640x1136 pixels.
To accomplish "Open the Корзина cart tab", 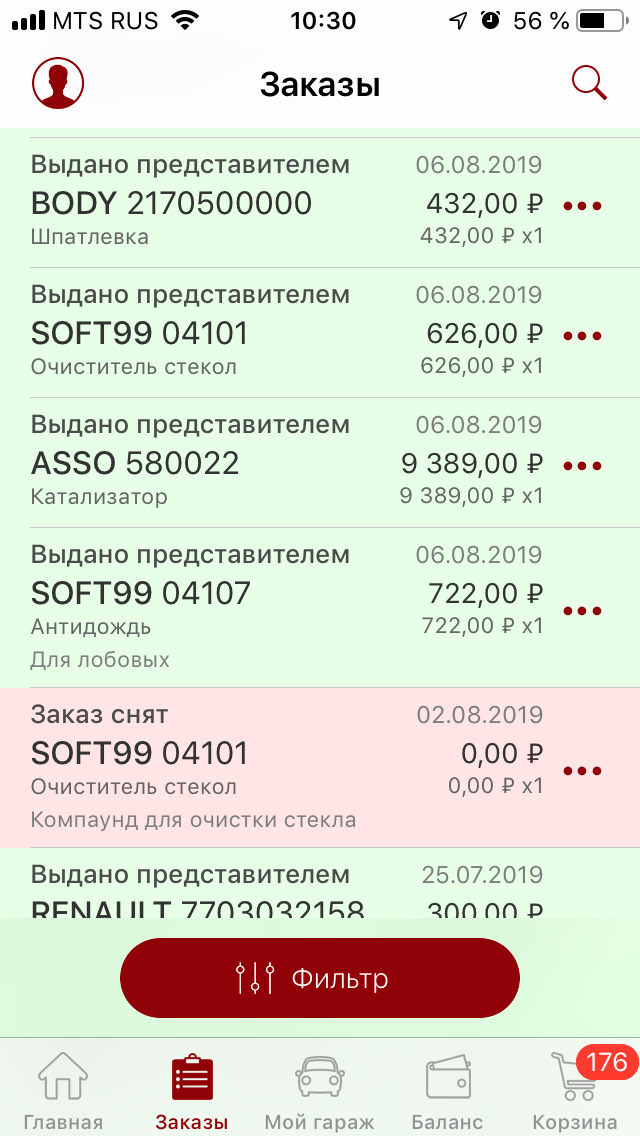I will pyautogui.click(x=575, y=1091).
